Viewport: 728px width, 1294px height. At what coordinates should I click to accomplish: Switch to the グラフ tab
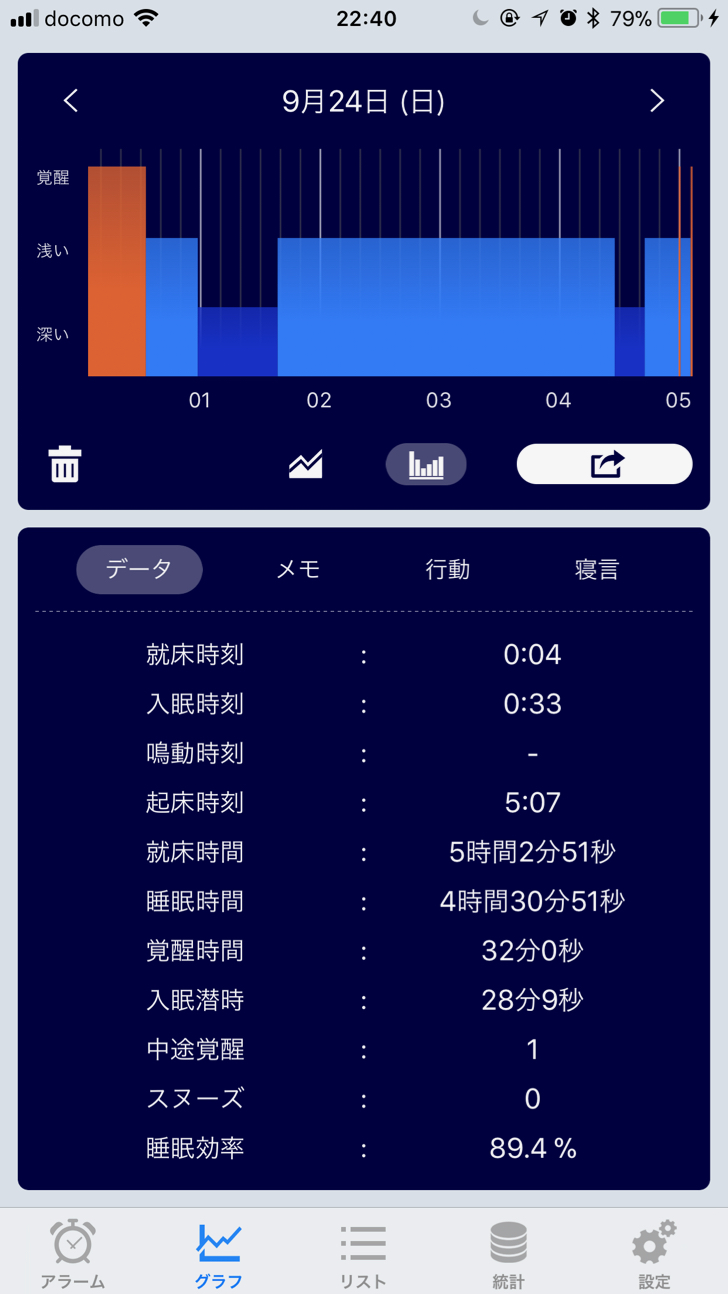(218, 1254)
